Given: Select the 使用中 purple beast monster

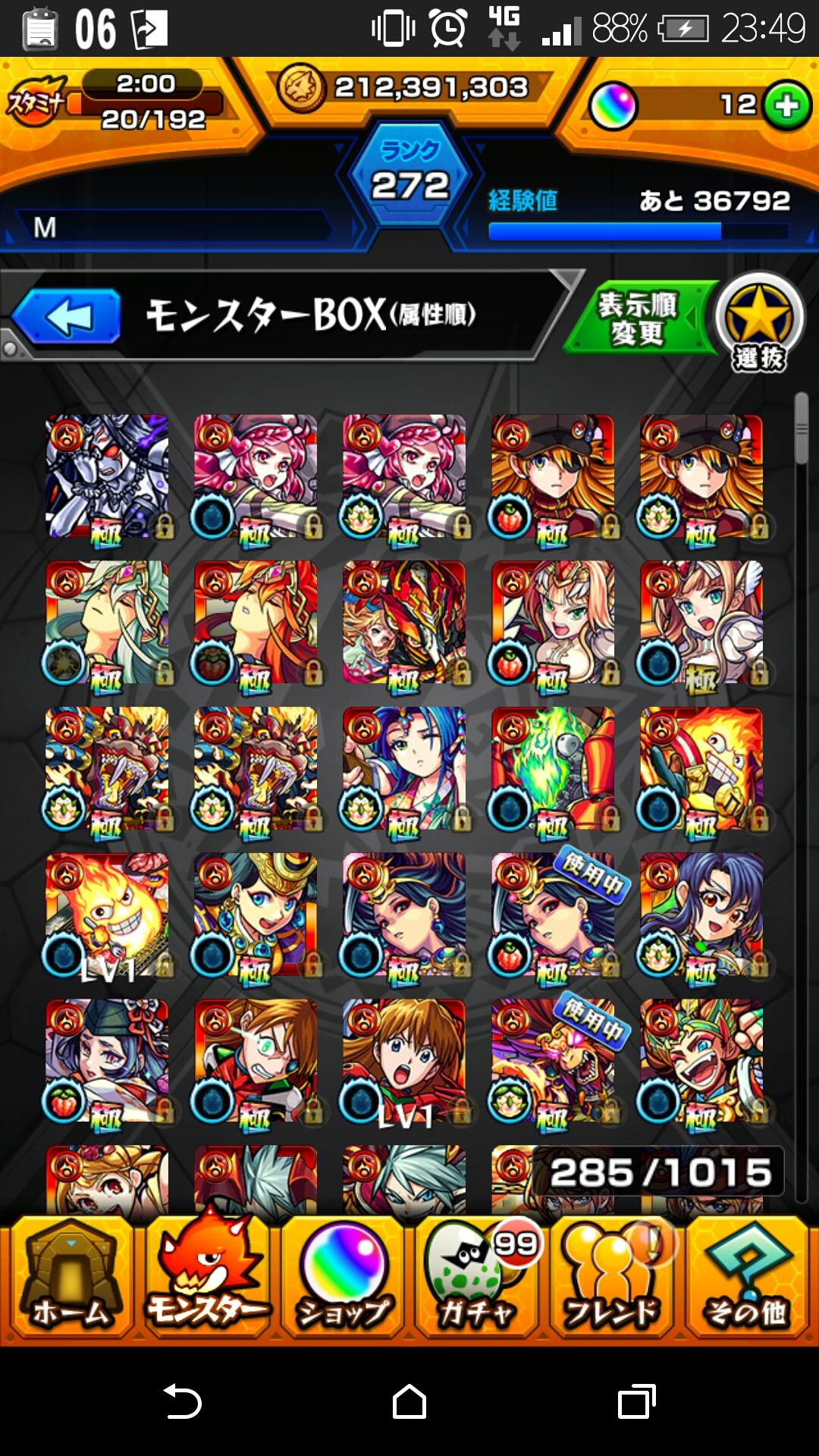Looking at the screenshot, I should pos(554,1062).
